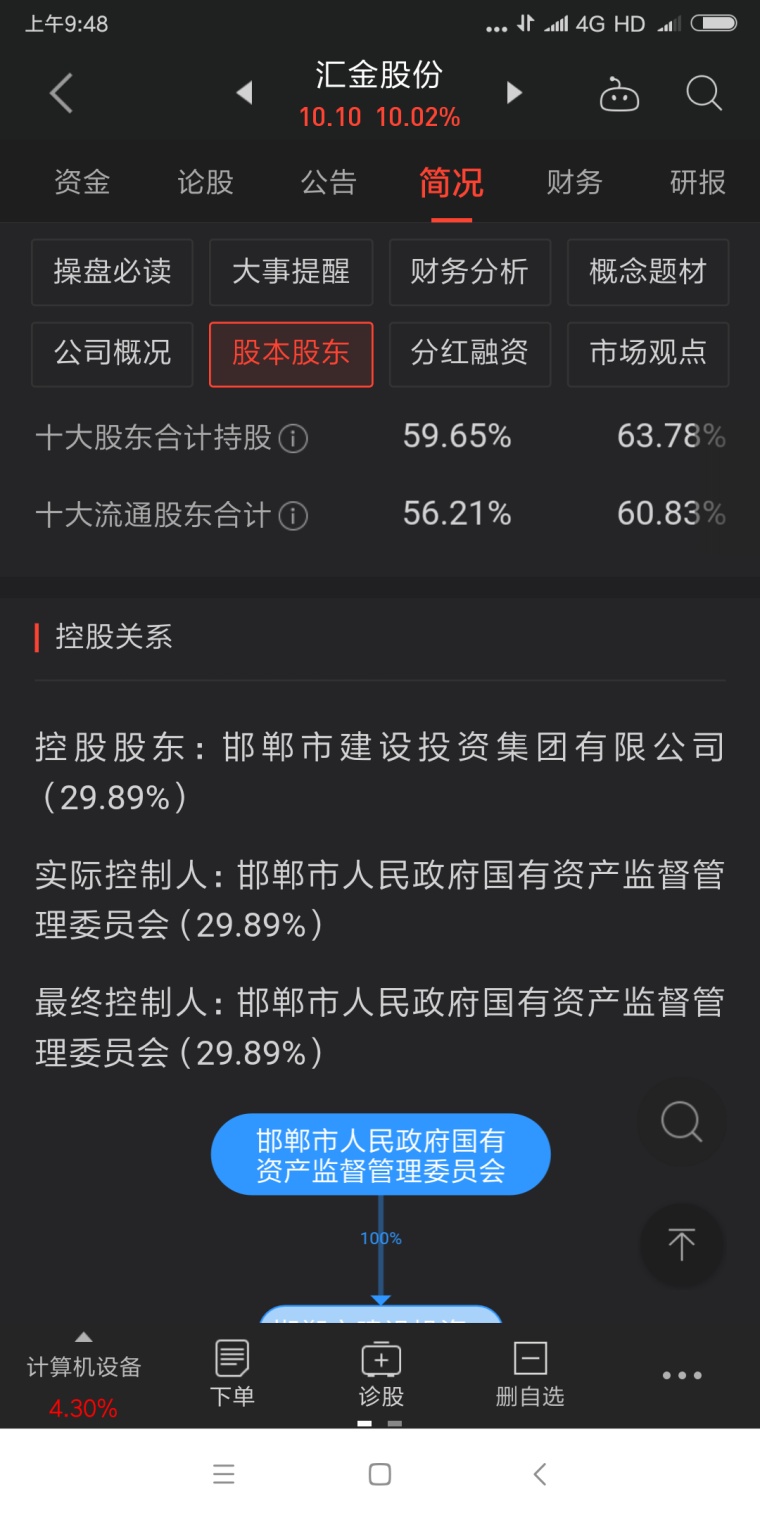Open the 分红融资 section
This screenshot has height=1520, width=760.
[470, 354]
